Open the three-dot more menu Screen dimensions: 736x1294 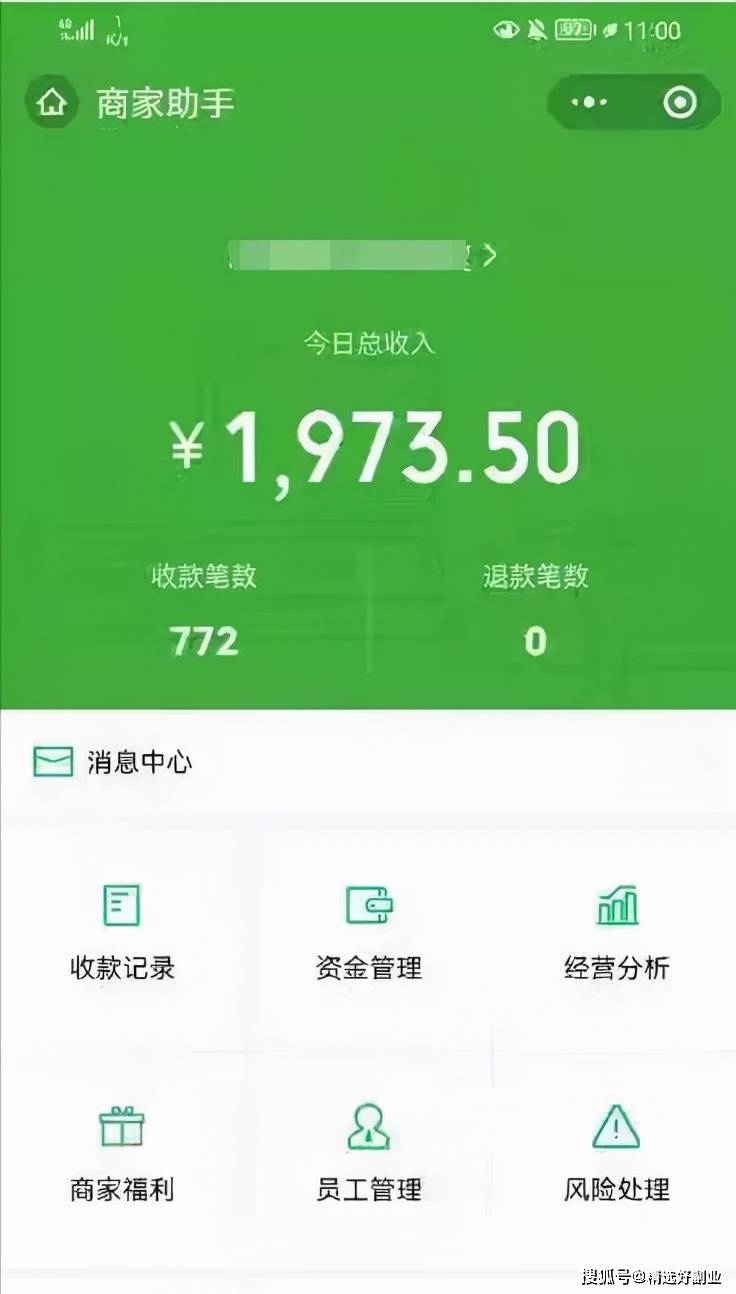pos(589,102)
